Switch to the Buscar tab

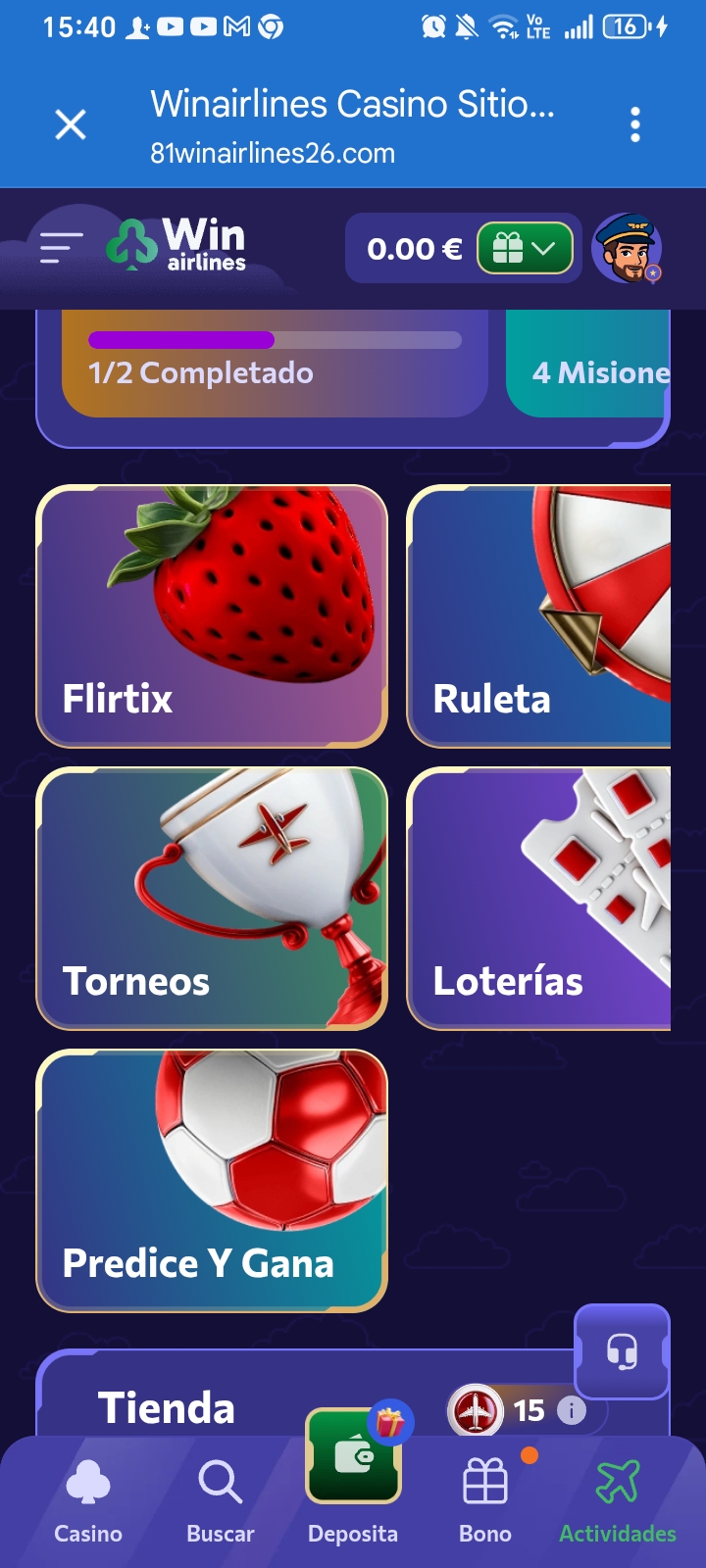point(221,1501)
